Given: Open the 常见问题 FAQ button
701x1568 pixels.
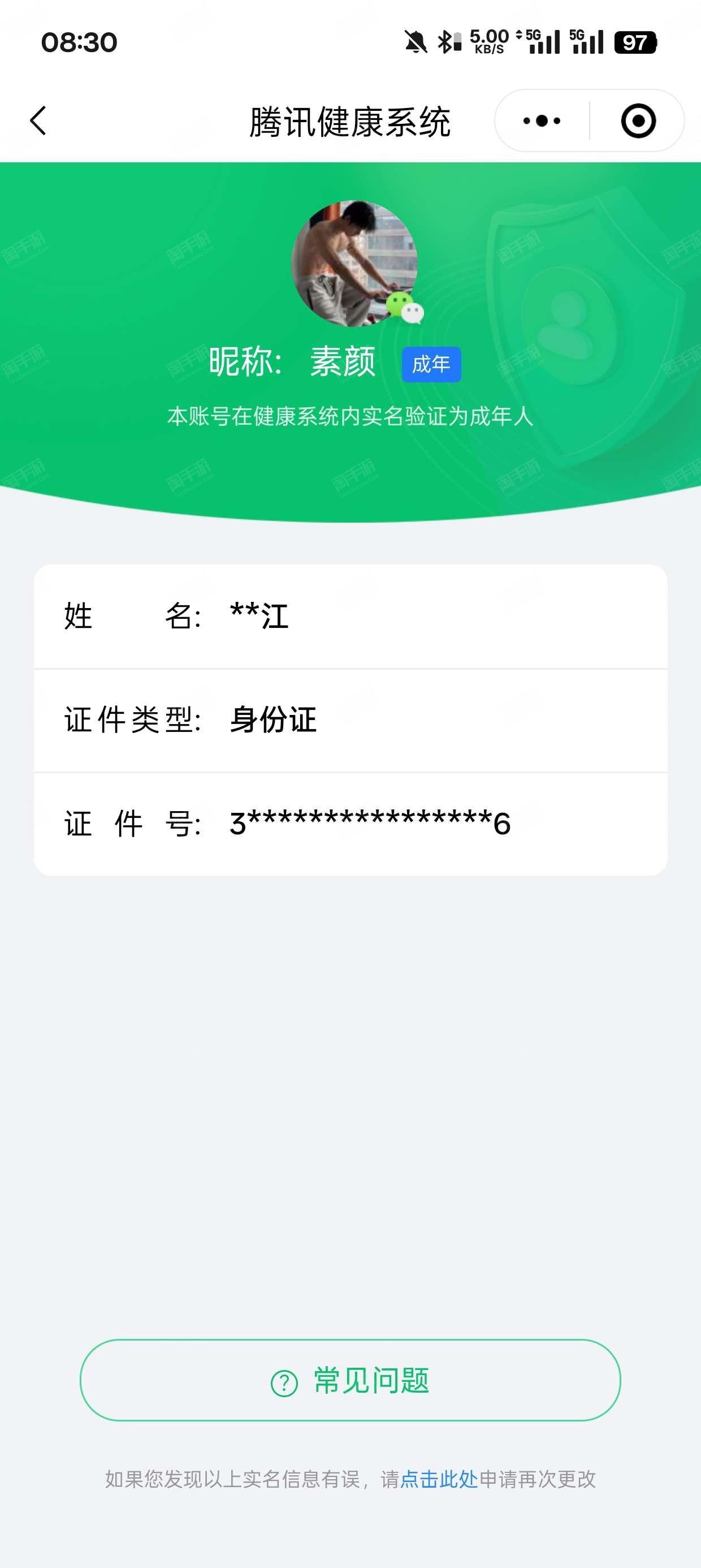Looking at the screenshot, I should (350, 1380).
